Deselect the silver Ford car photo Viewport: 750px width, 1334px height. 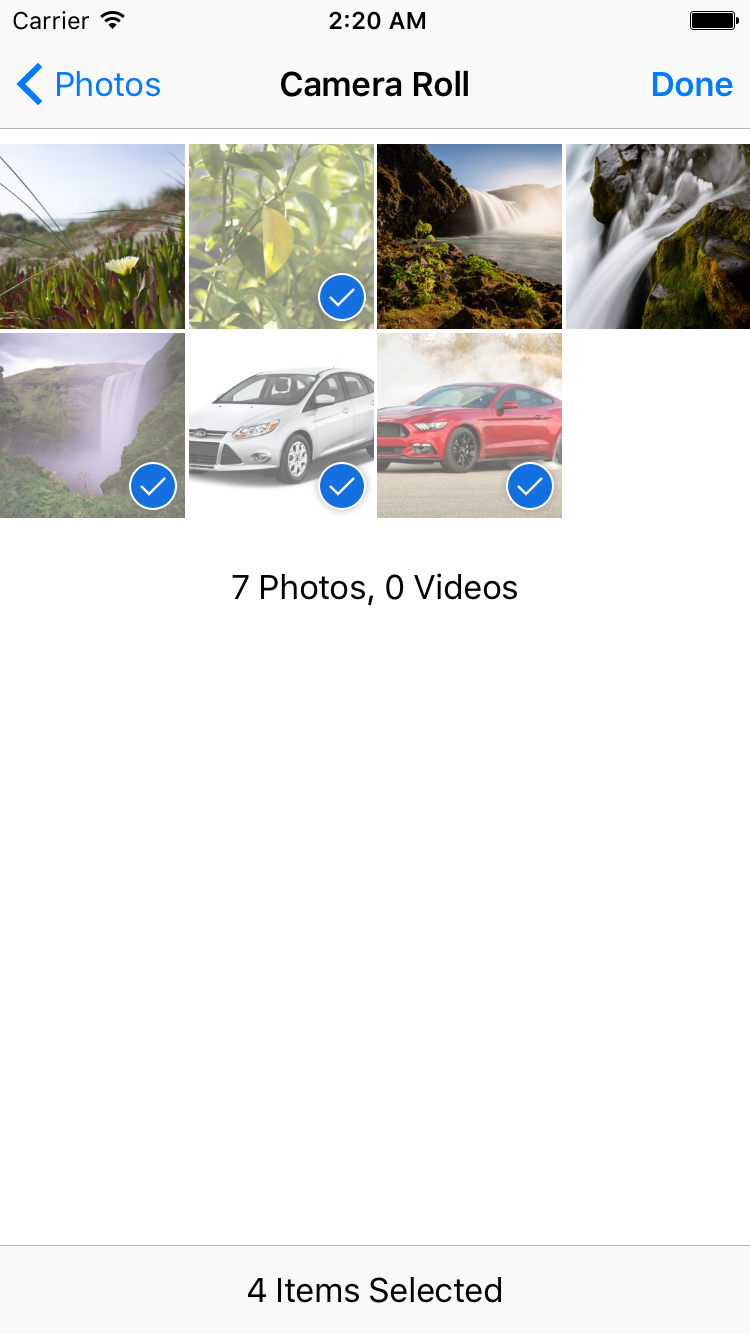281,425
